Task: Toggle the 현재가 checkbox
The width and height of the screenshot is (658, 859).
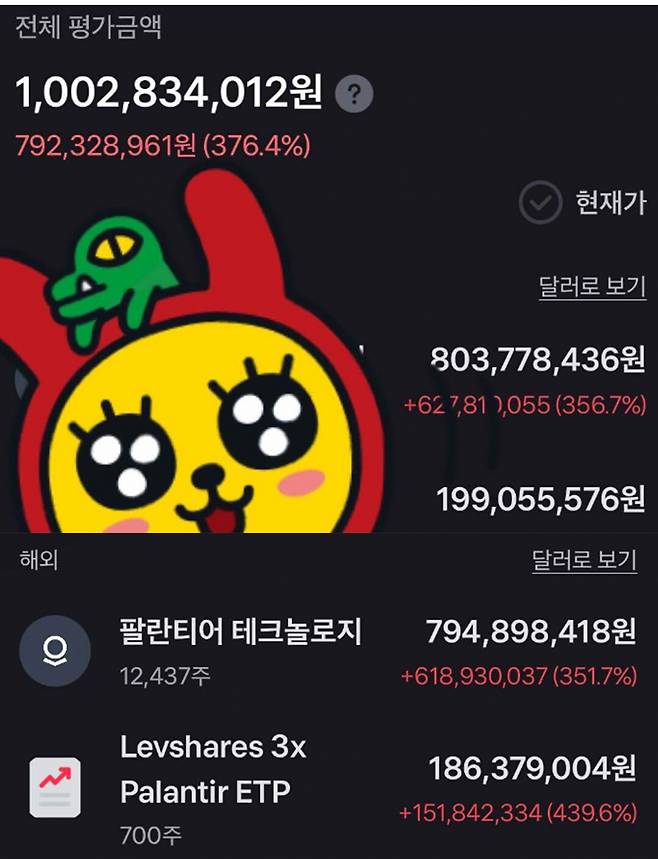Action: click(x=540, y=203)
